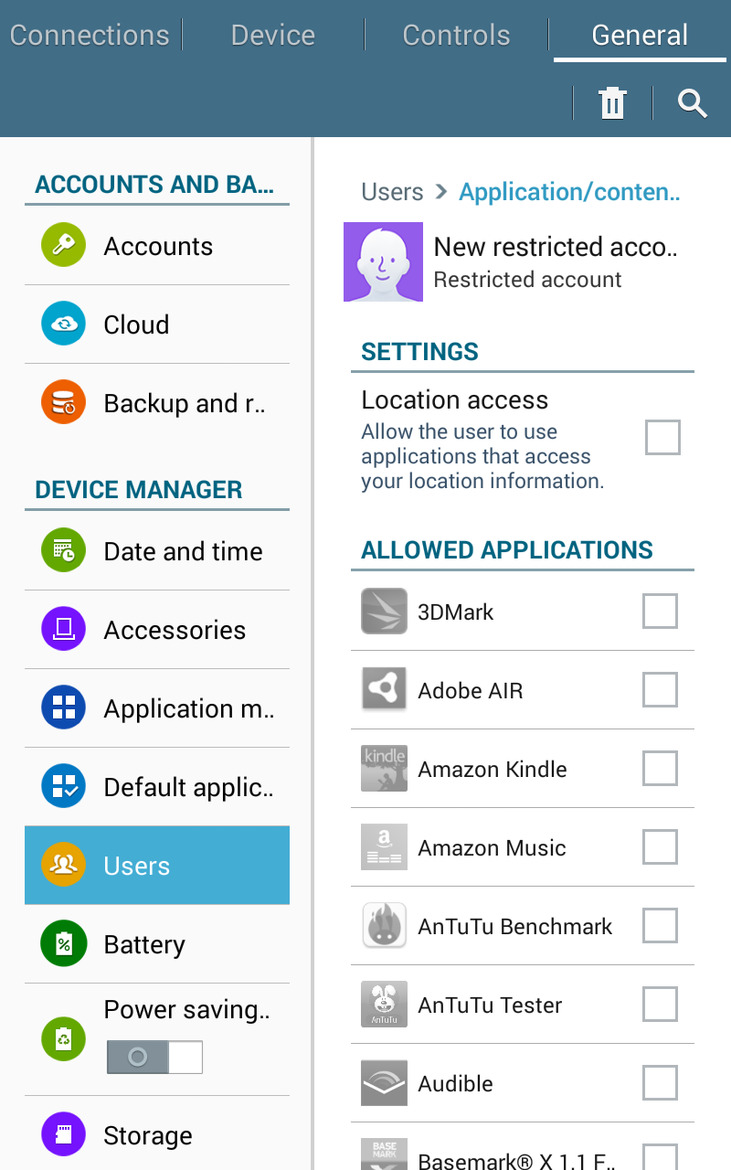
Task: Open Accounts settings
Action: point(157,247)
